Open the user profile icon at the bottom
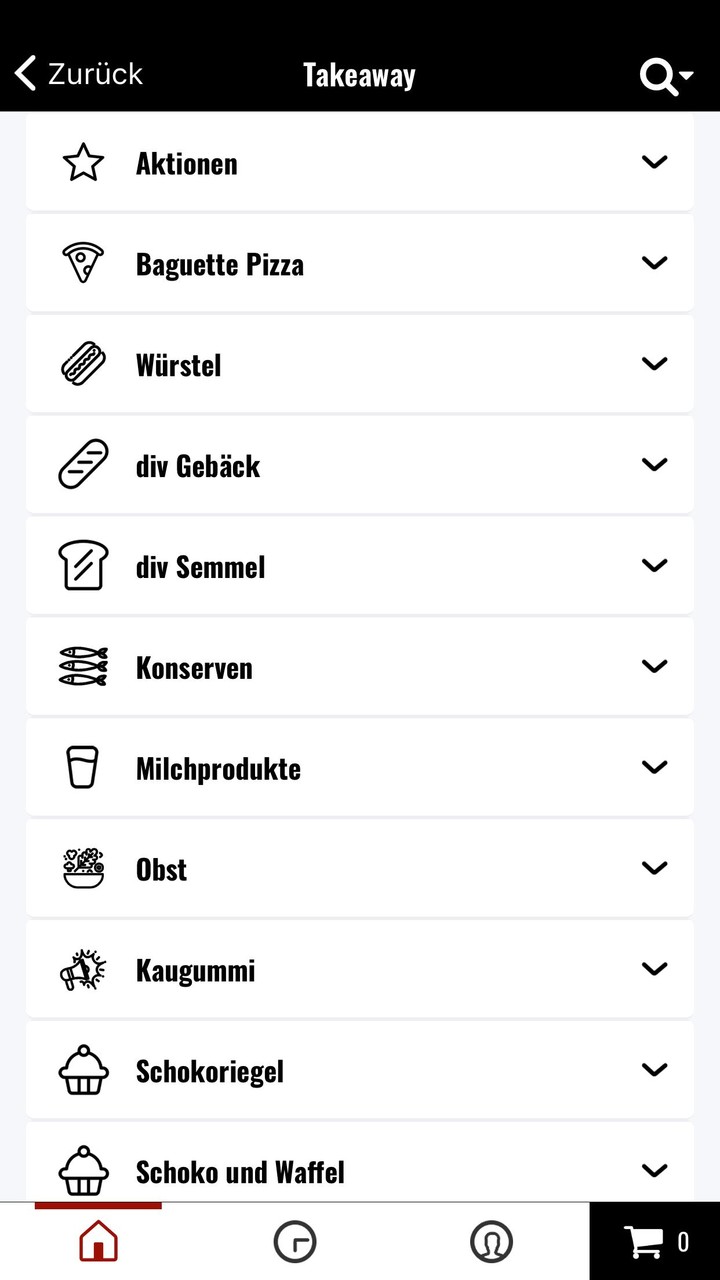The height and width of the screenshot is (1280, 720). 490,1240
